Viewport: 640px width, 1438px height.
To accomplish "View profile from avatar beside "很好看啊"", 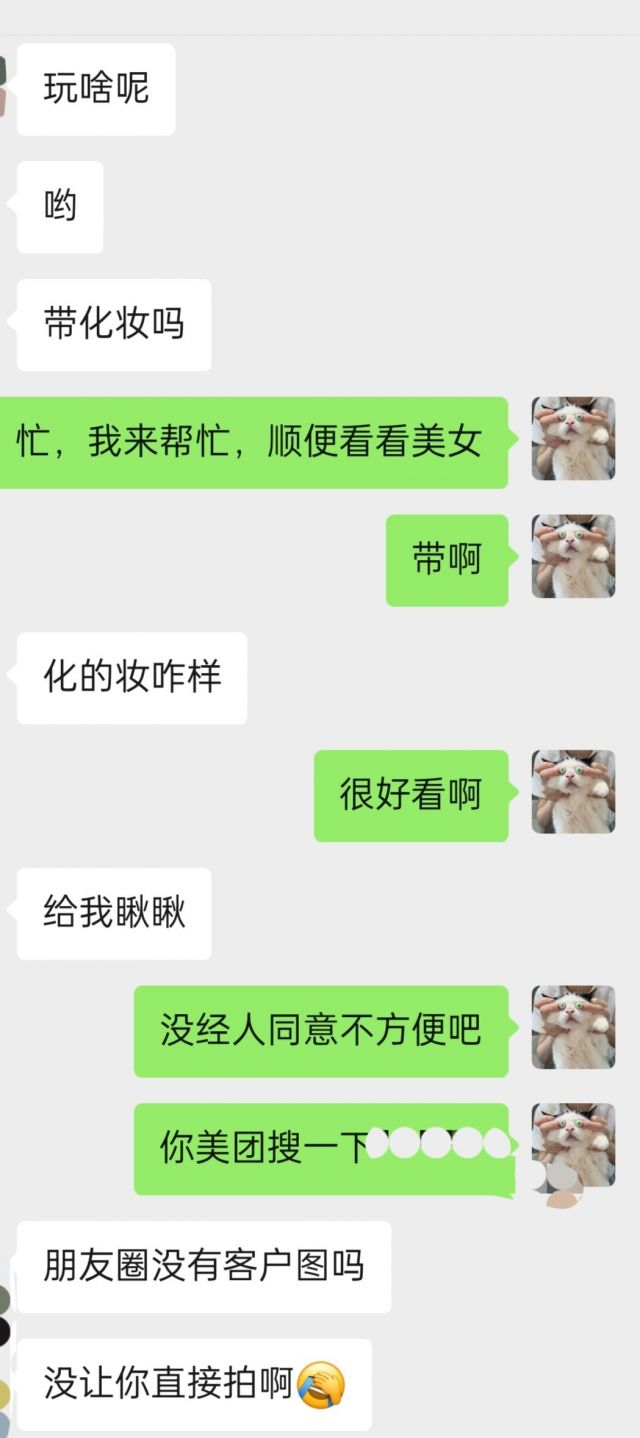I will coord(573,793).
